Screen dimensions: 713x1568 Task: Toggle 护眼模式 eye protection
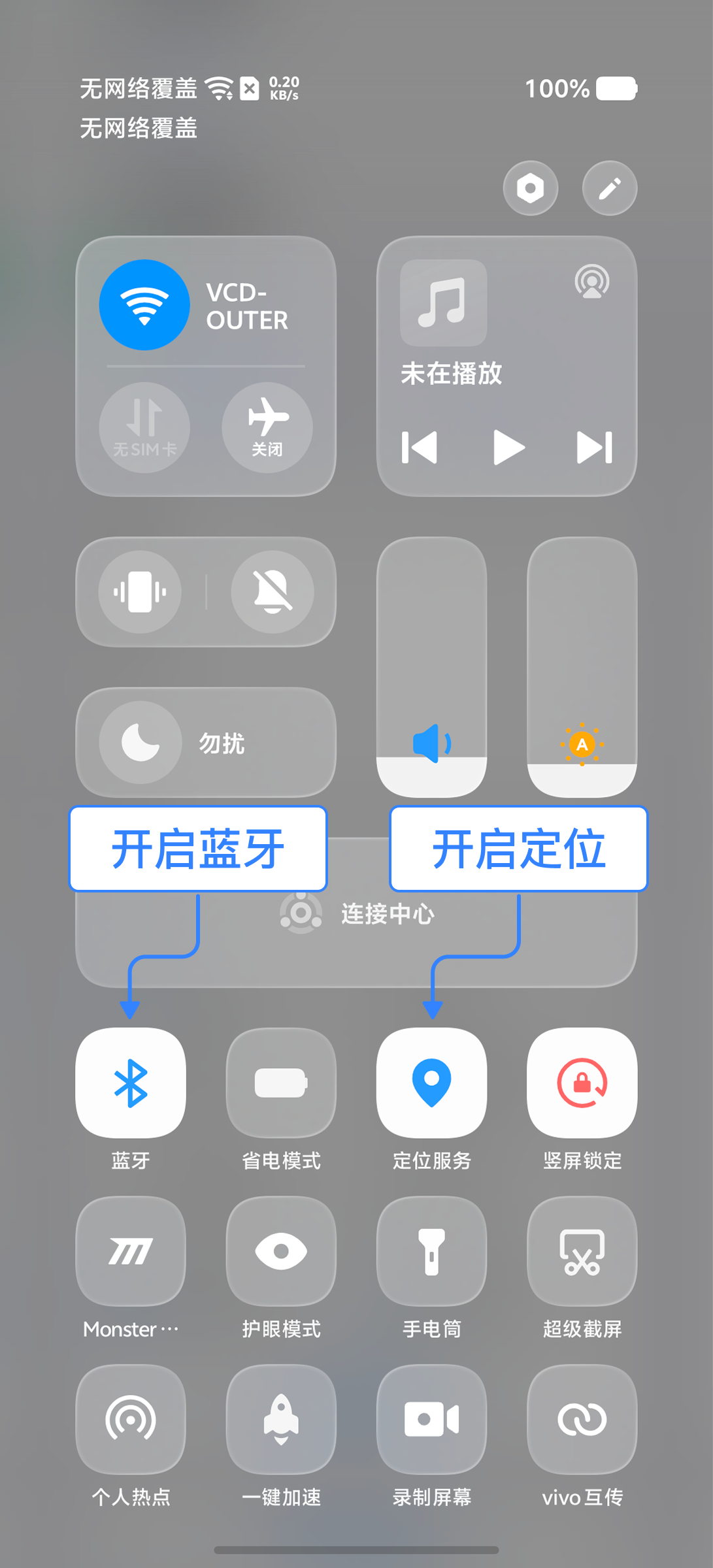(280, 1251)
